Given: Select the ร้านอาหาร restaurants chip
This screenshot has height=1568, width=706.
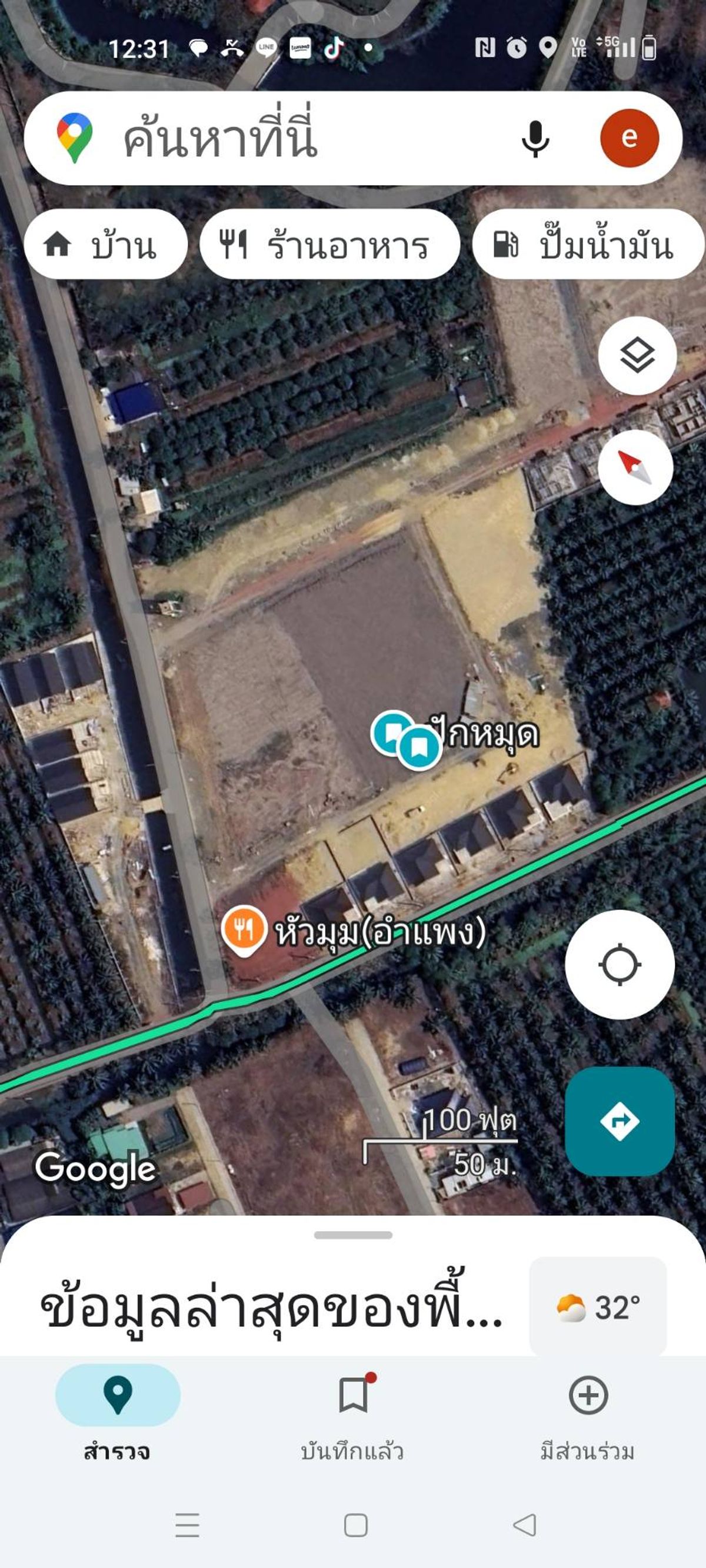Looking at the screenshot, I should [x=329, y=245].
